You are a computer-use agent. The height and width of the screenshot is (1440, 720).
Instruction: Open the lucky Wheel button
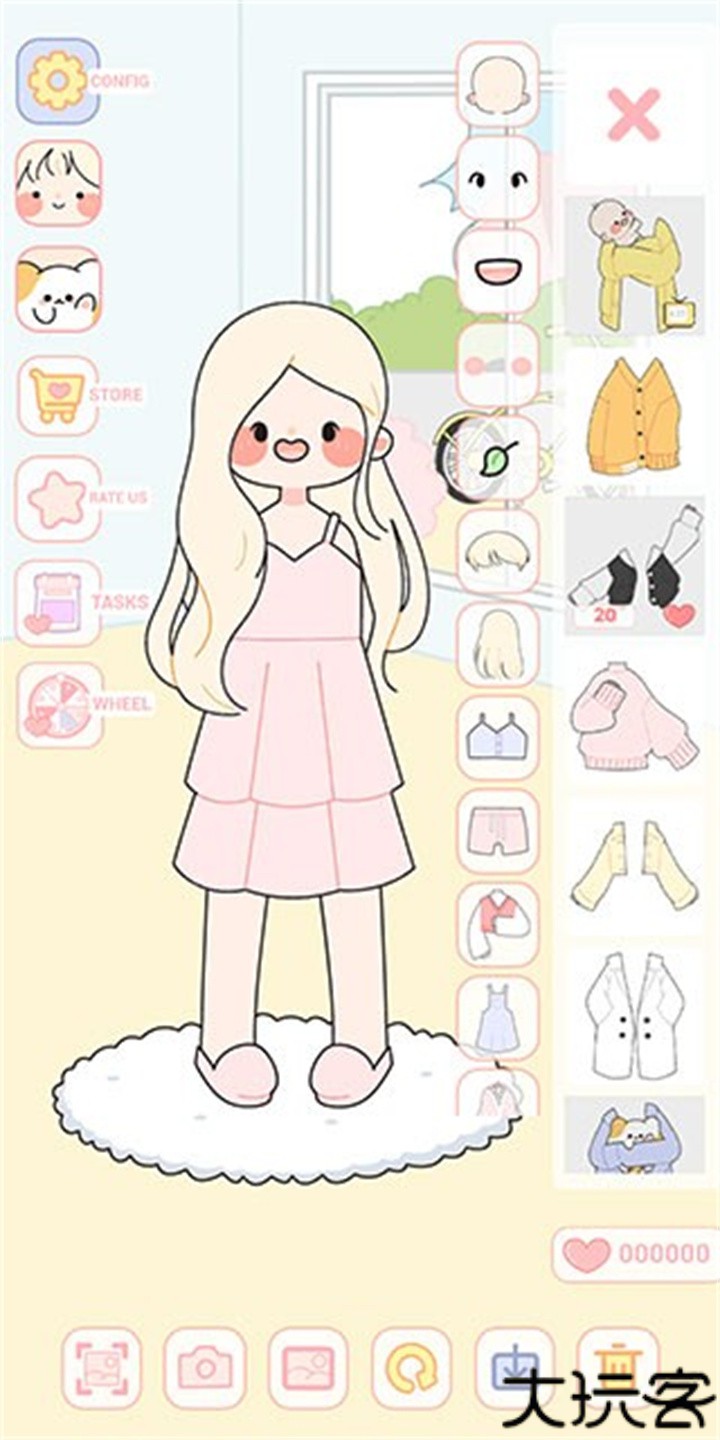point(58,705)
